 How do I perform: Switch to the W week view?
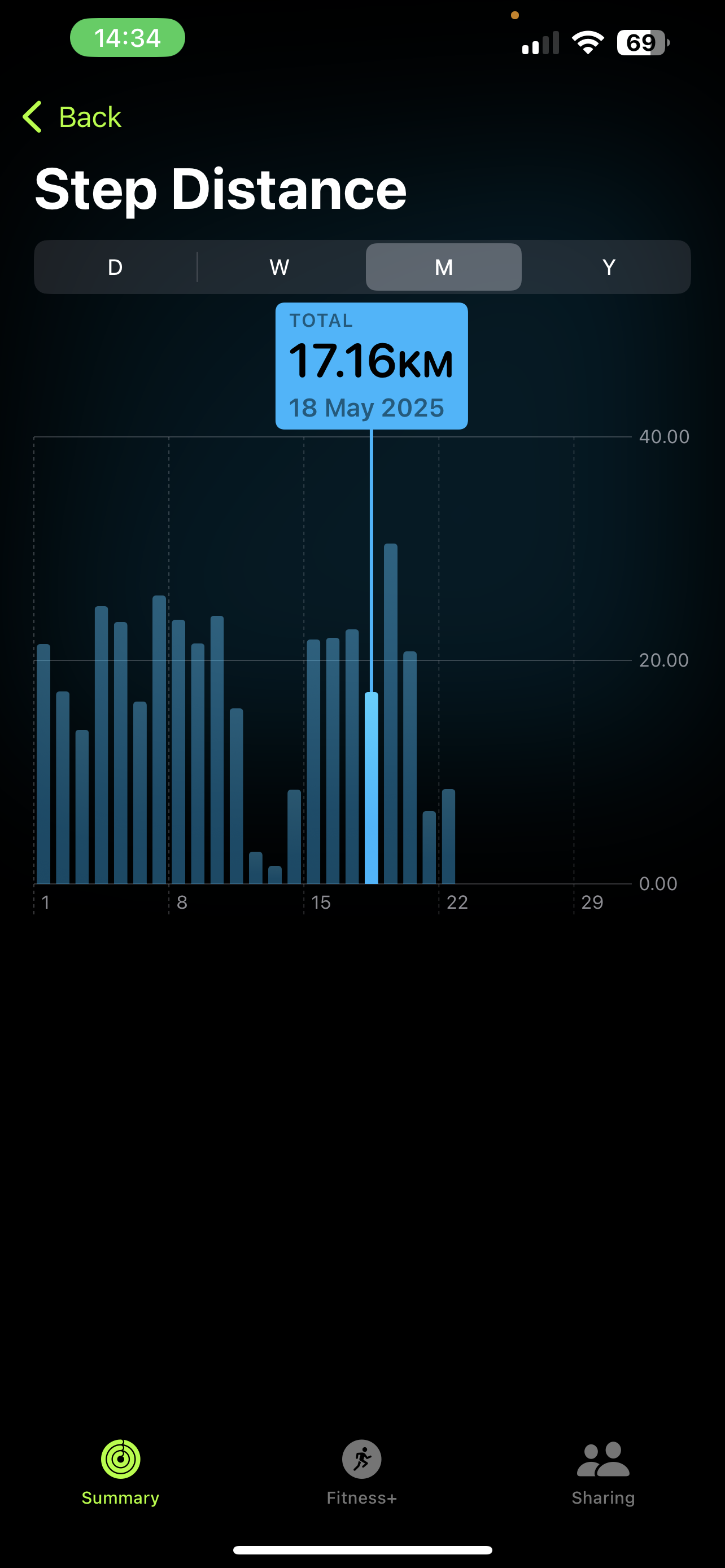pos(279,267)
